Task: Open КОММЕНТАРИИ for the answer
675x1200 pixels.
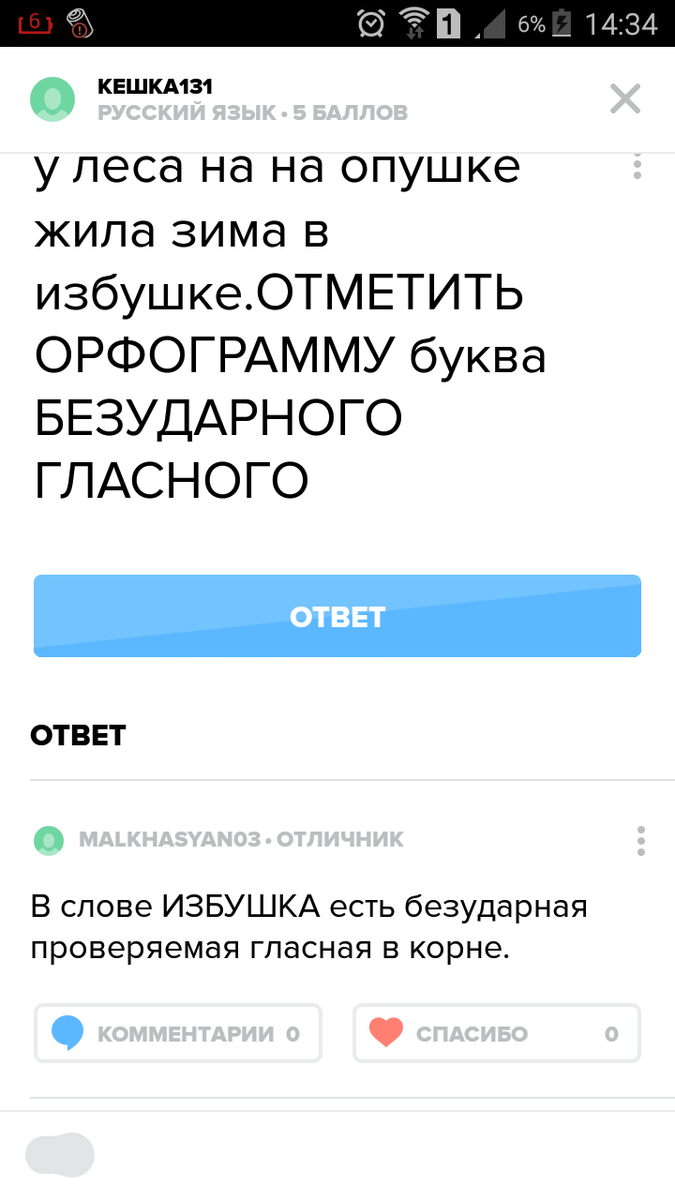Action: pos(178,1033)
